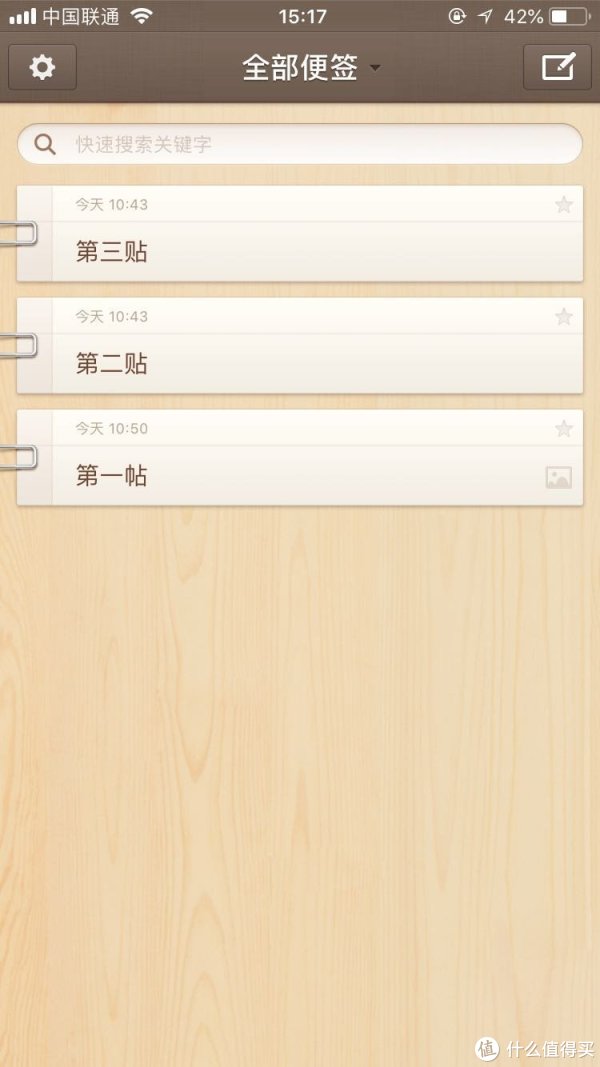Screen dimensions: 600x1067
Task: Expand the 全部便签 dropdown
Action: [311, 68]
